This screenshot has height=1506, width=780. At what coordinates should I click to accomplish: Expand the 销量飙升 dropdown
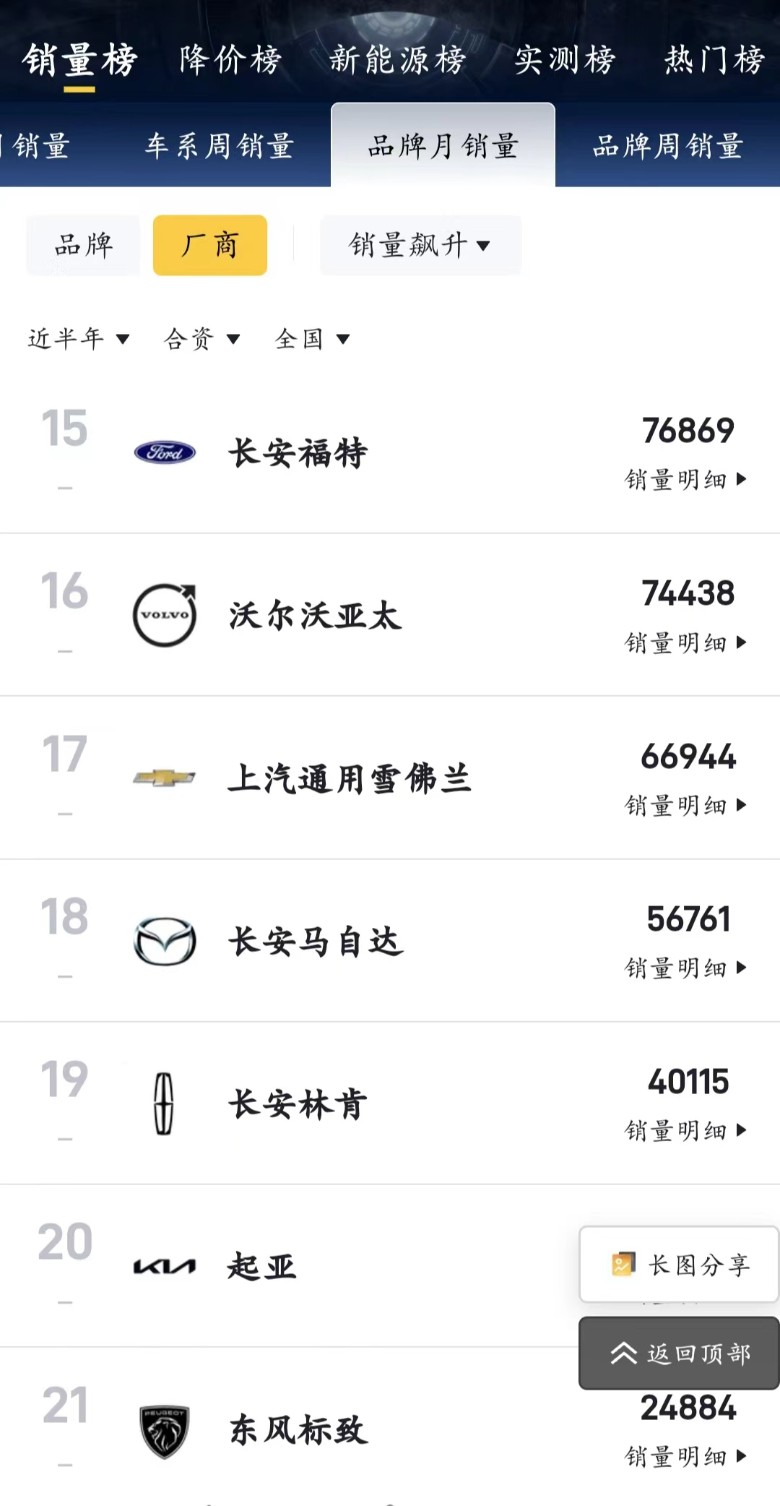point(420,245)
